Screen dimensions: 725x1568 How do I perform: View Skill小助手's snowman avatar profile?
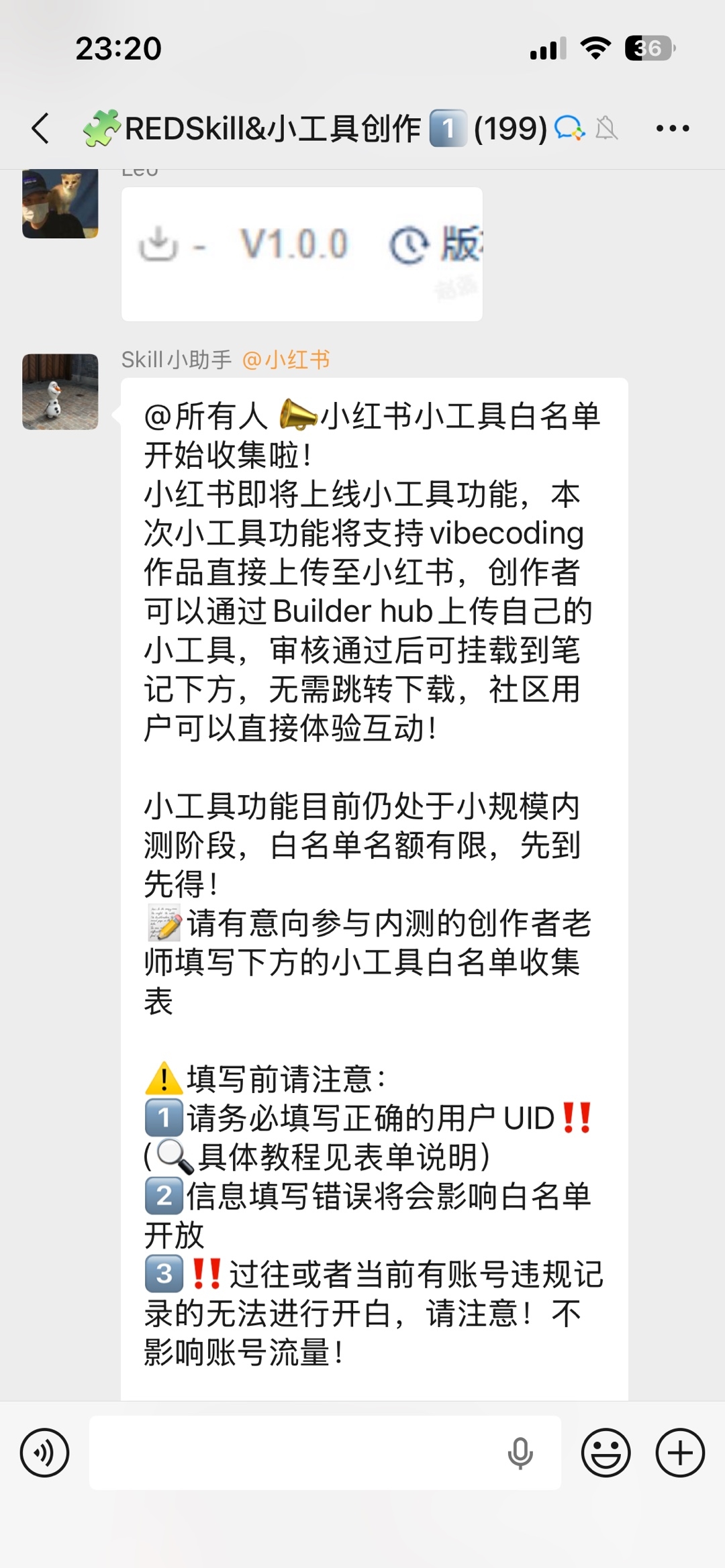(x=60, y=392)
